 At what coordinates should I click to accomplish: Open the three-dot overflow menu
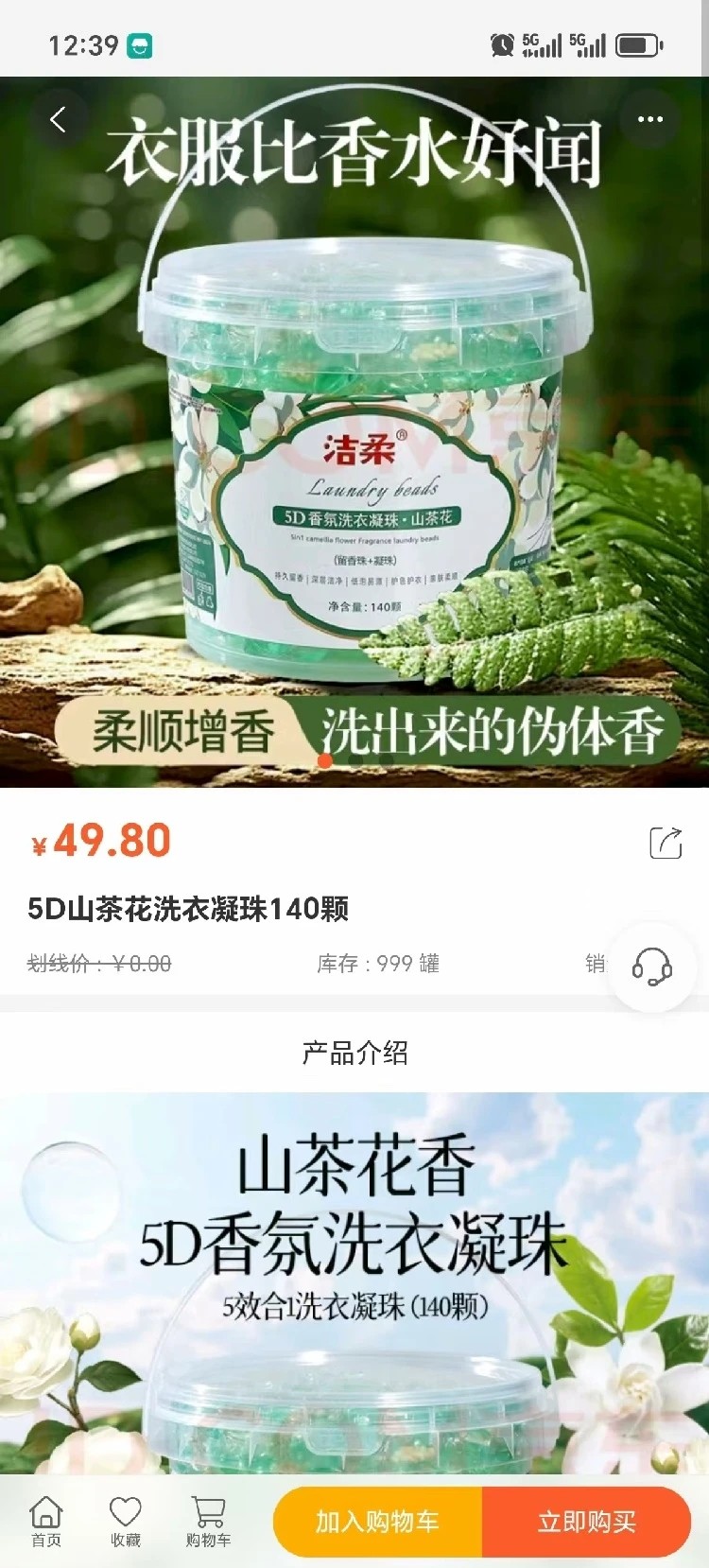(649, 119)
